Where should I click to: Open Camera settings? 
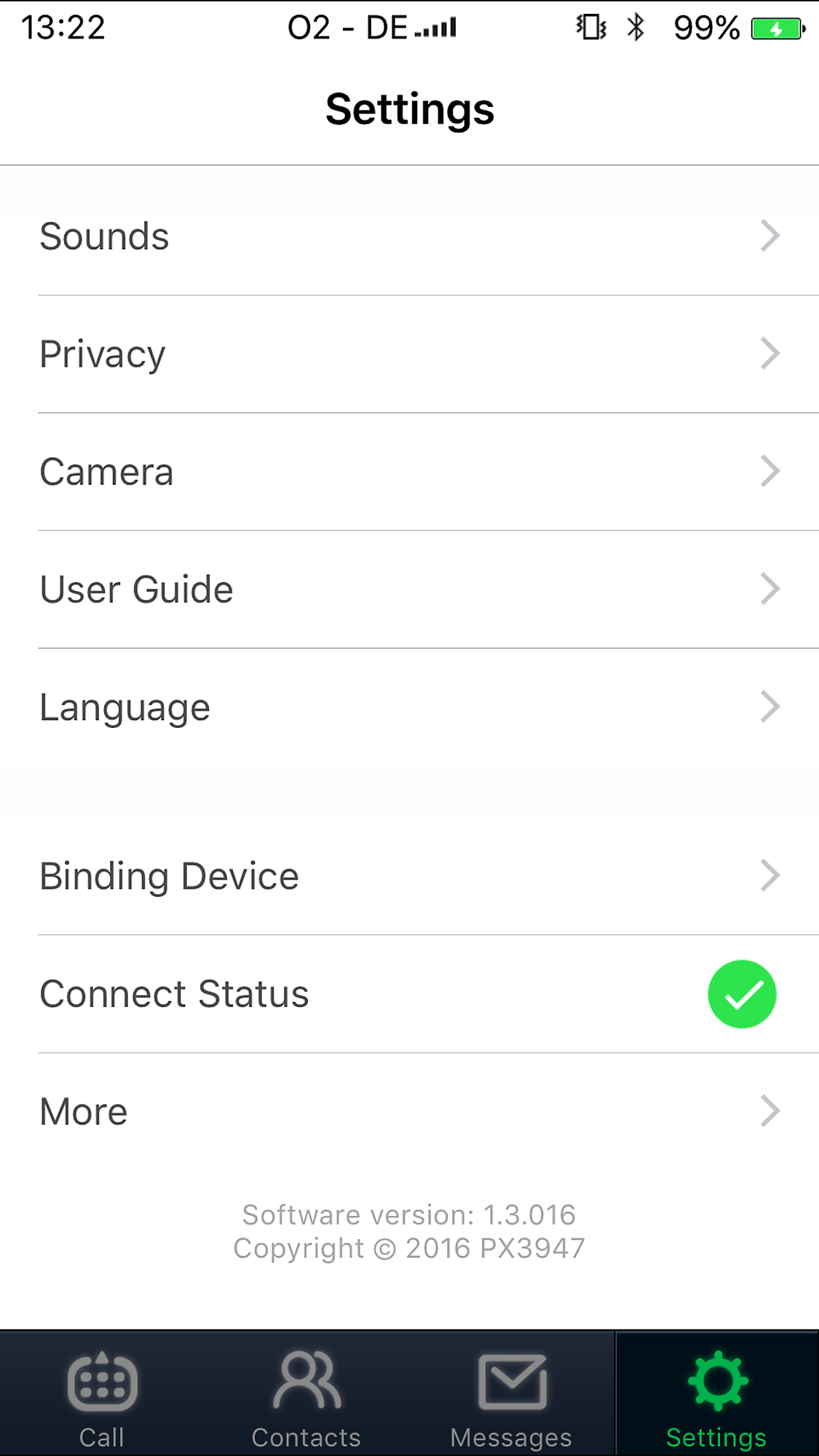(409, 472)
